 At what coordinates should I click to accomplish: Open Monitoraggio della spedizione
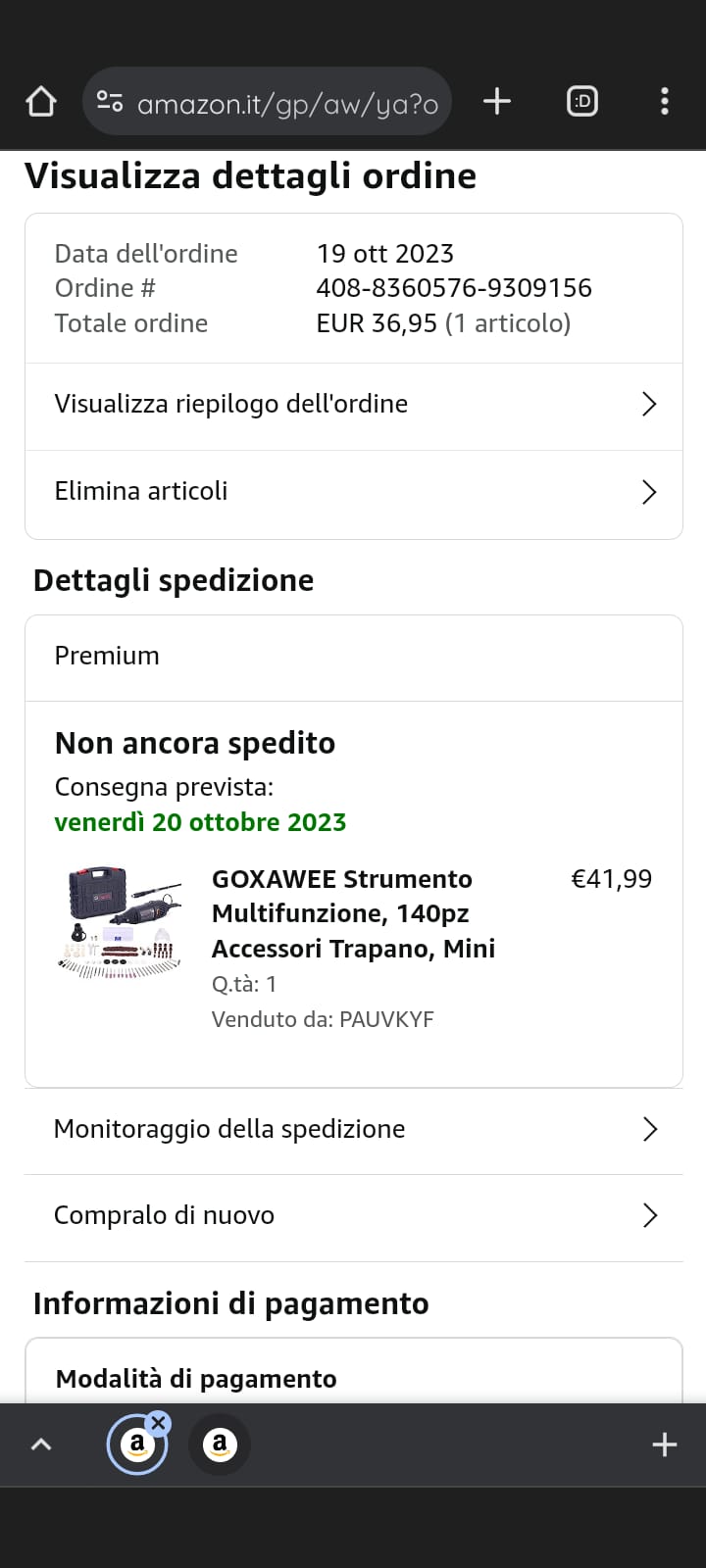tap(353, 1130)
